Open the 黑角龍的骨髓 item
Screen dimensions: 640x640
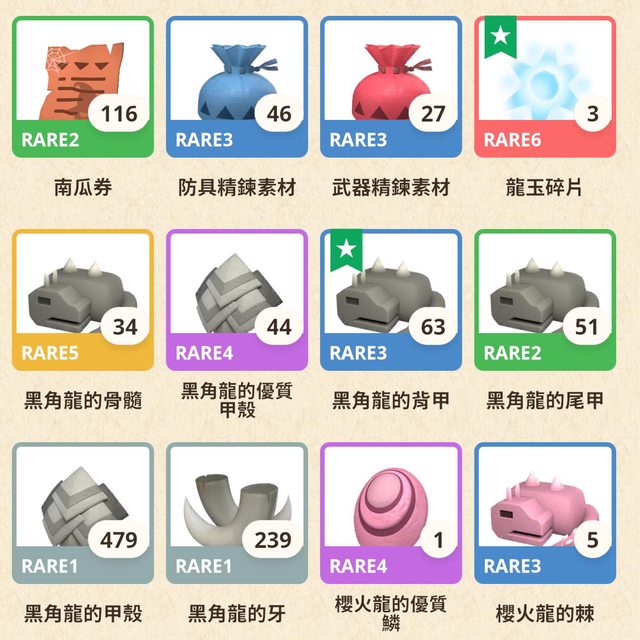pyautogui.click(x=83, y=300)
